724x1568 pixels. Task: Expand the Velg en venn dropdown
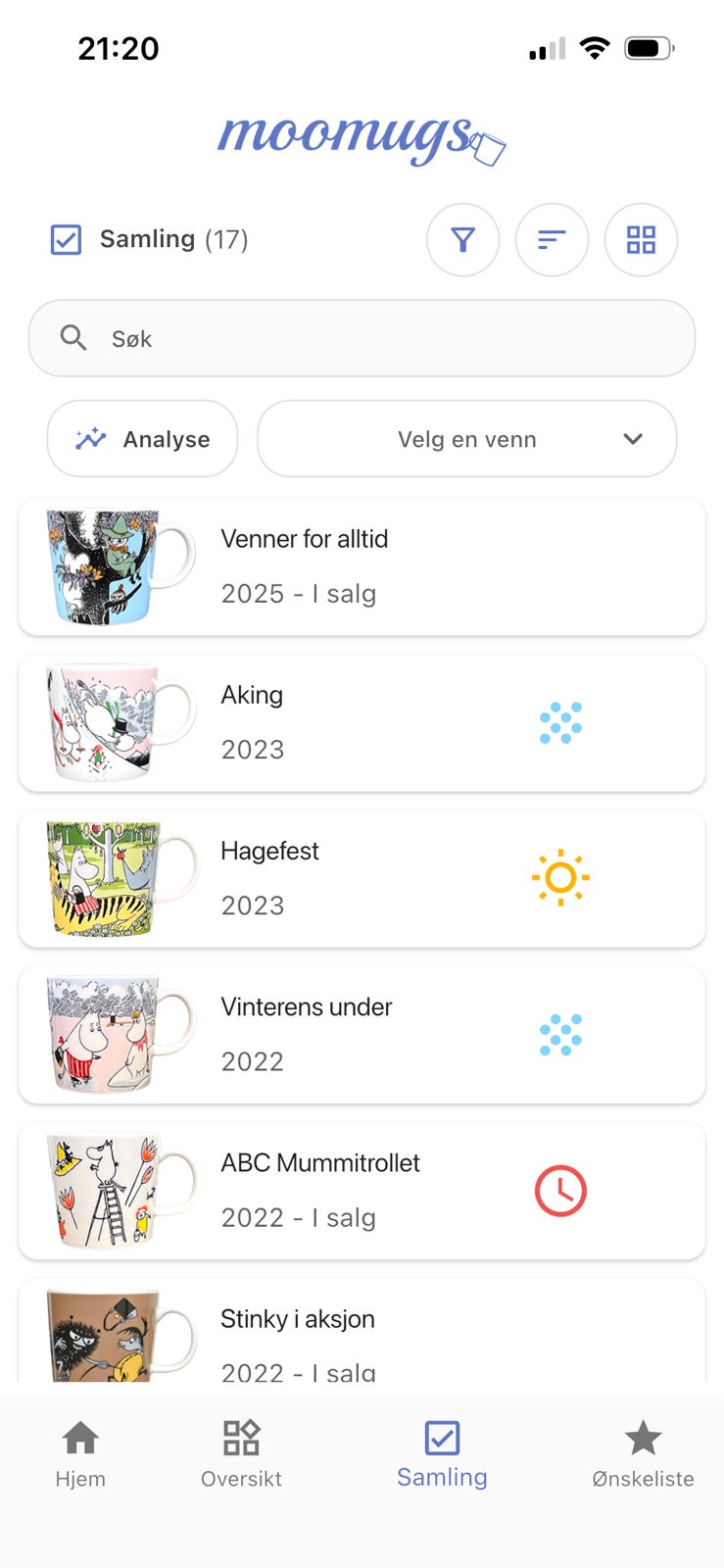tap(466, 438)
